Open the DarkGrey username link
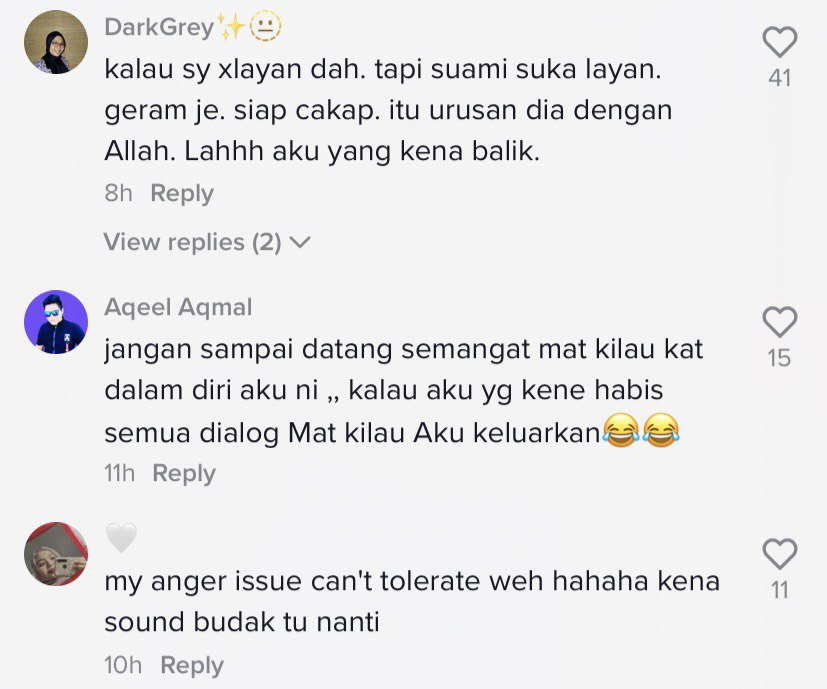Image resolution: width=827 pixels, height=689 pixels. [x=158, y=27]
